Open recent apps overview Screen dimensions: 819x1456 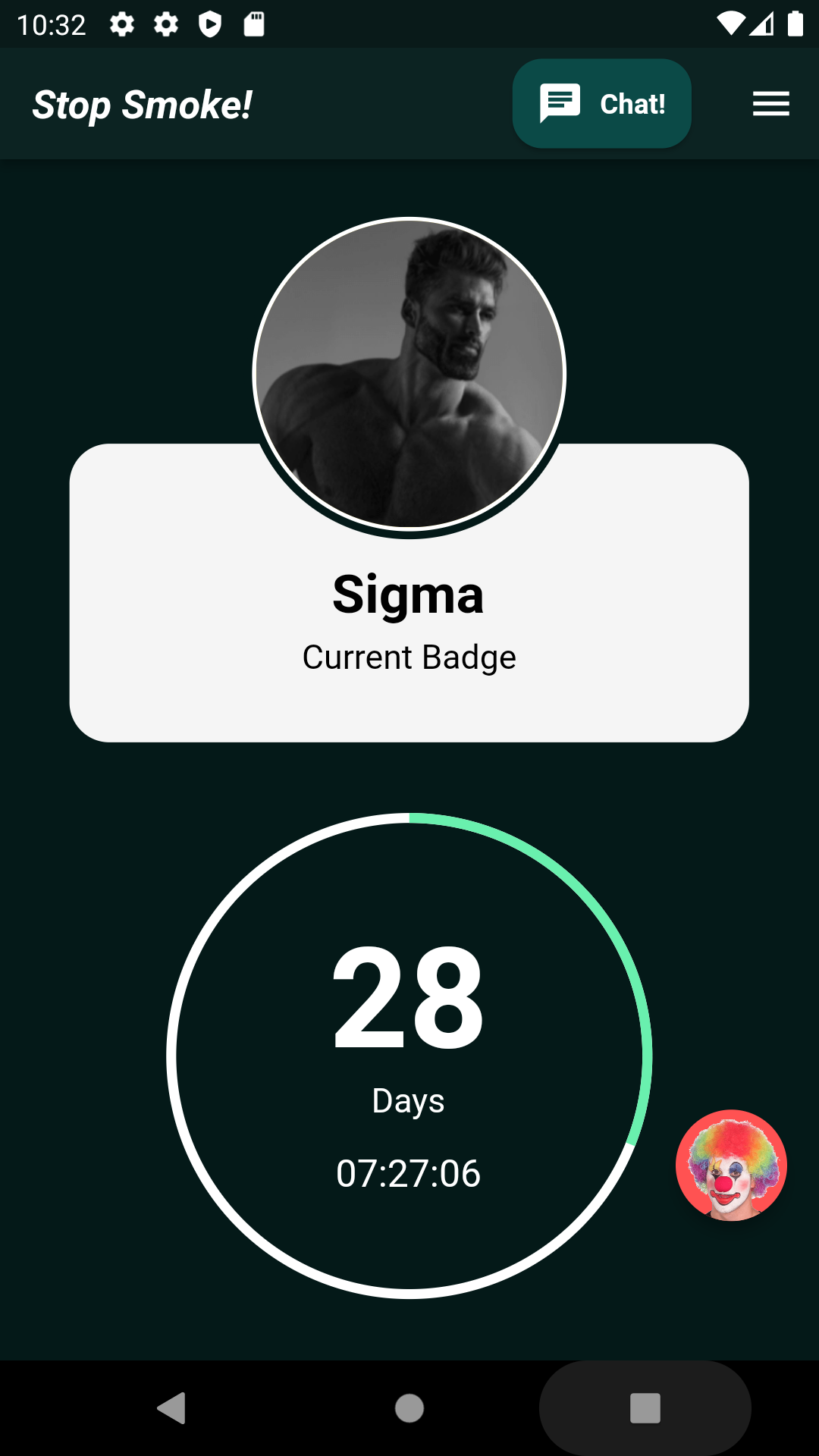point(645,1408)
